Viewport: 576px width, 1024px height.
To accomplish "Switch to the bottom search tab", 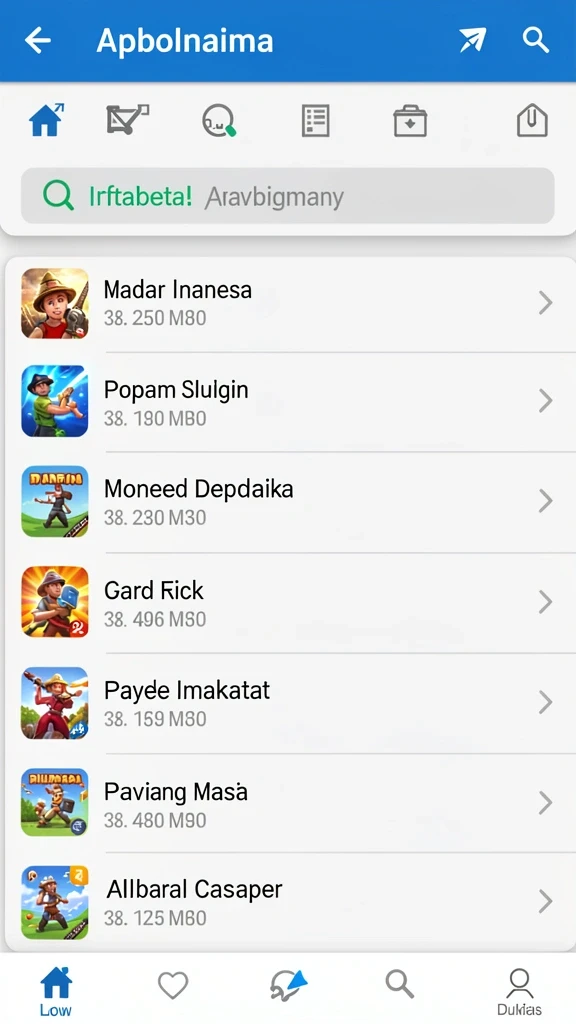I will [x=399, y=984].
